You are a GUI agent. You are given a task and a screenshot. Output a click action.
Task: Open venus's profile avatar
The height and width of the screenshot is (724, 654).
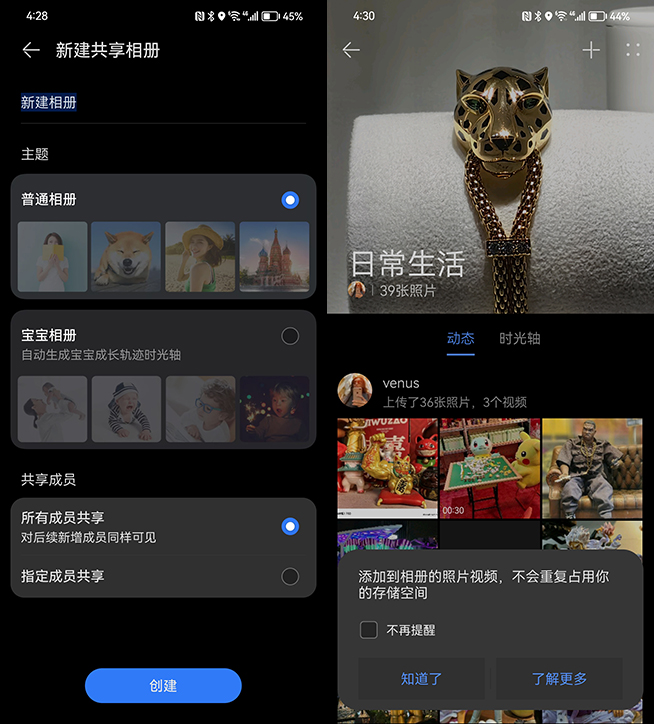click(x=355, y=391)
